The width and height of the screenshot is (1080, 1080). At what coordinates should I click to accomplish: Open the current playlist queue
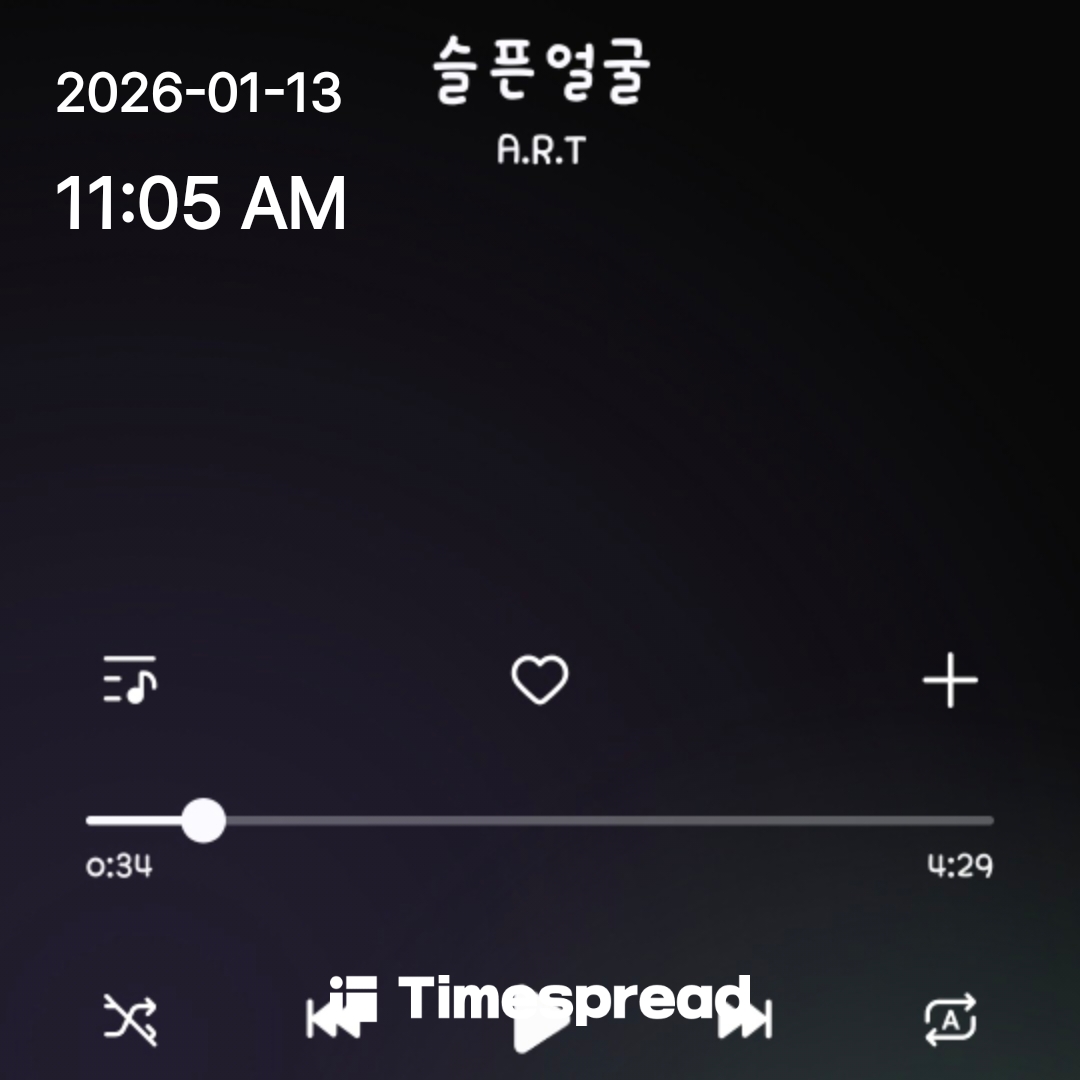click(130, 680)
